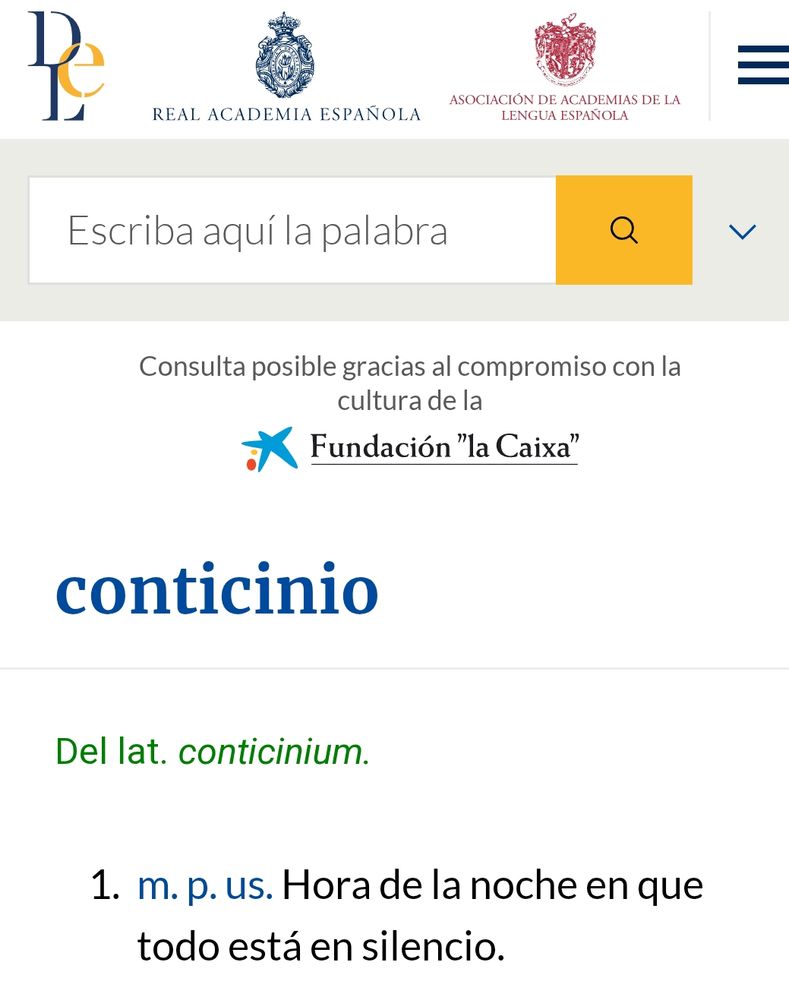
Task: Click the abbreviation link "m. p. us."
Action: tap(203, 884)
